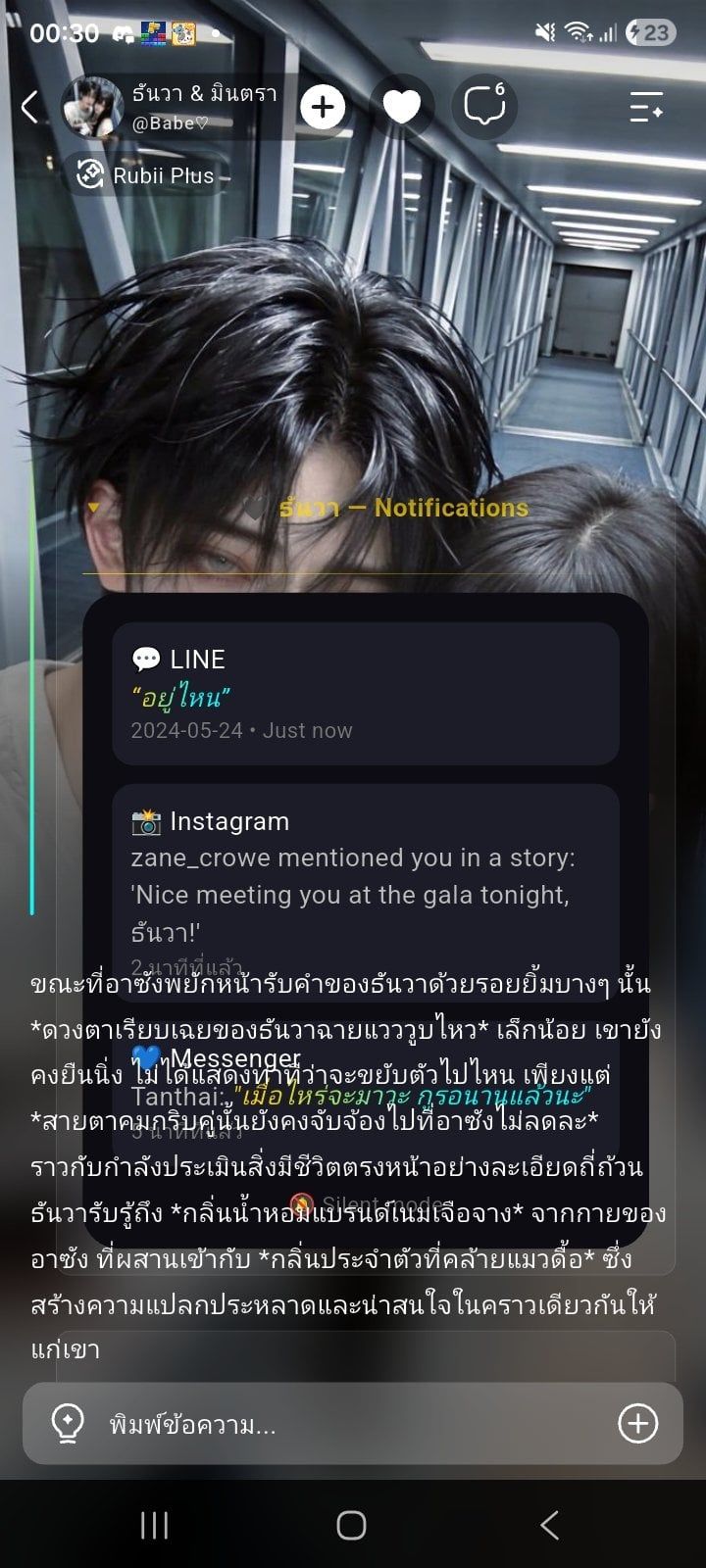This screenshot has height=1568, width=706.
Task: Collapse the ธันวา — Notifications section
Action: 94,508
